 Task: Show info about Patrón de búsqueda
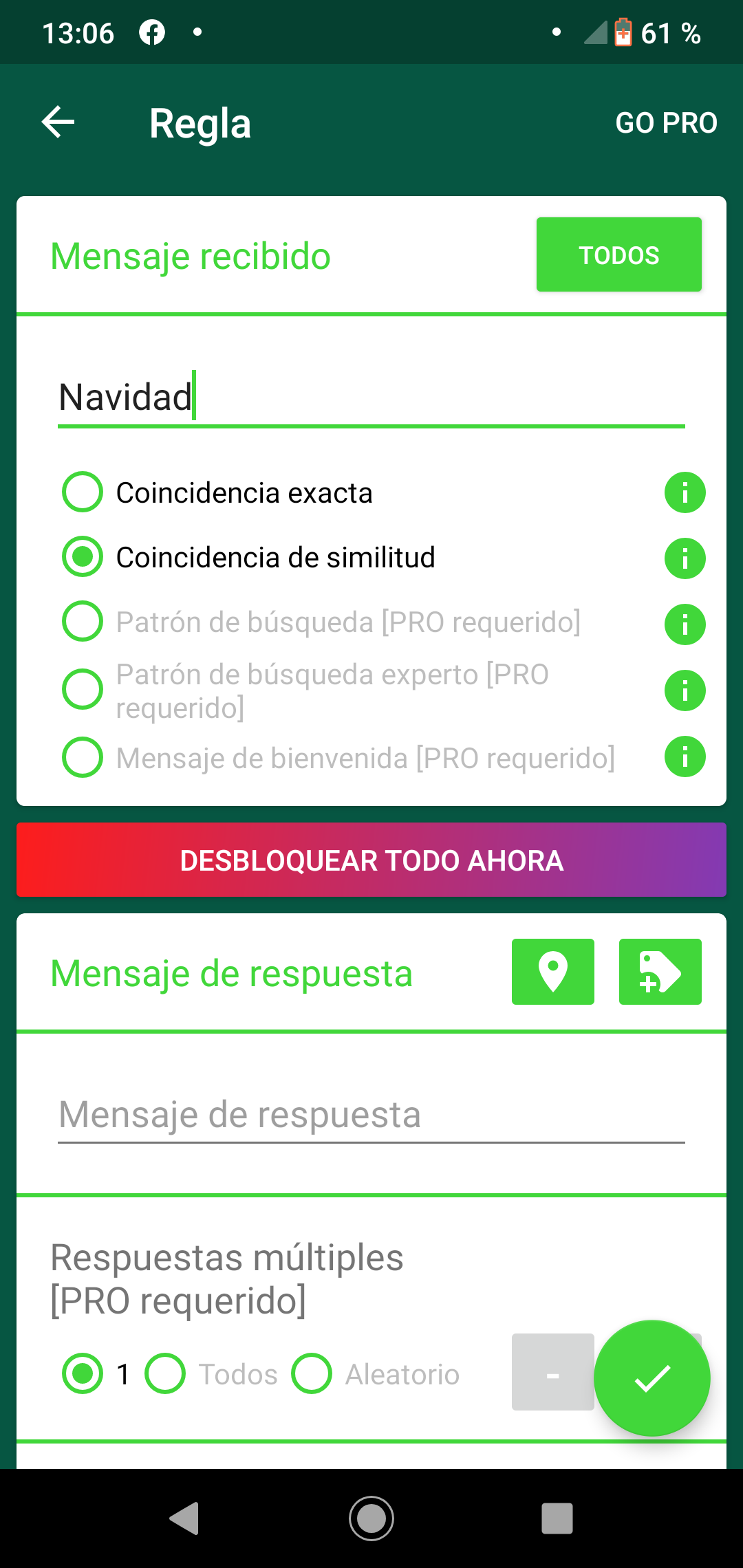coord(685,624)
